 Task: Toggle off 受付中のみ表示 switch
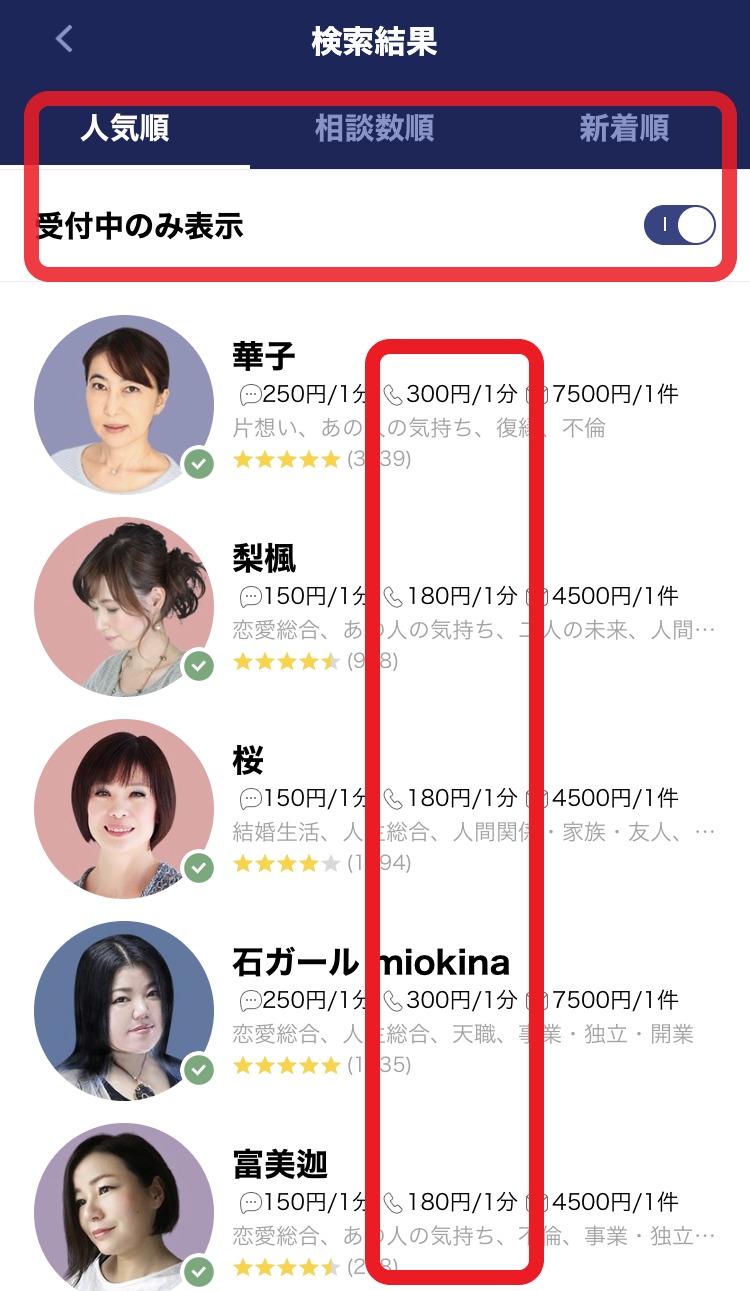point(679,225)
